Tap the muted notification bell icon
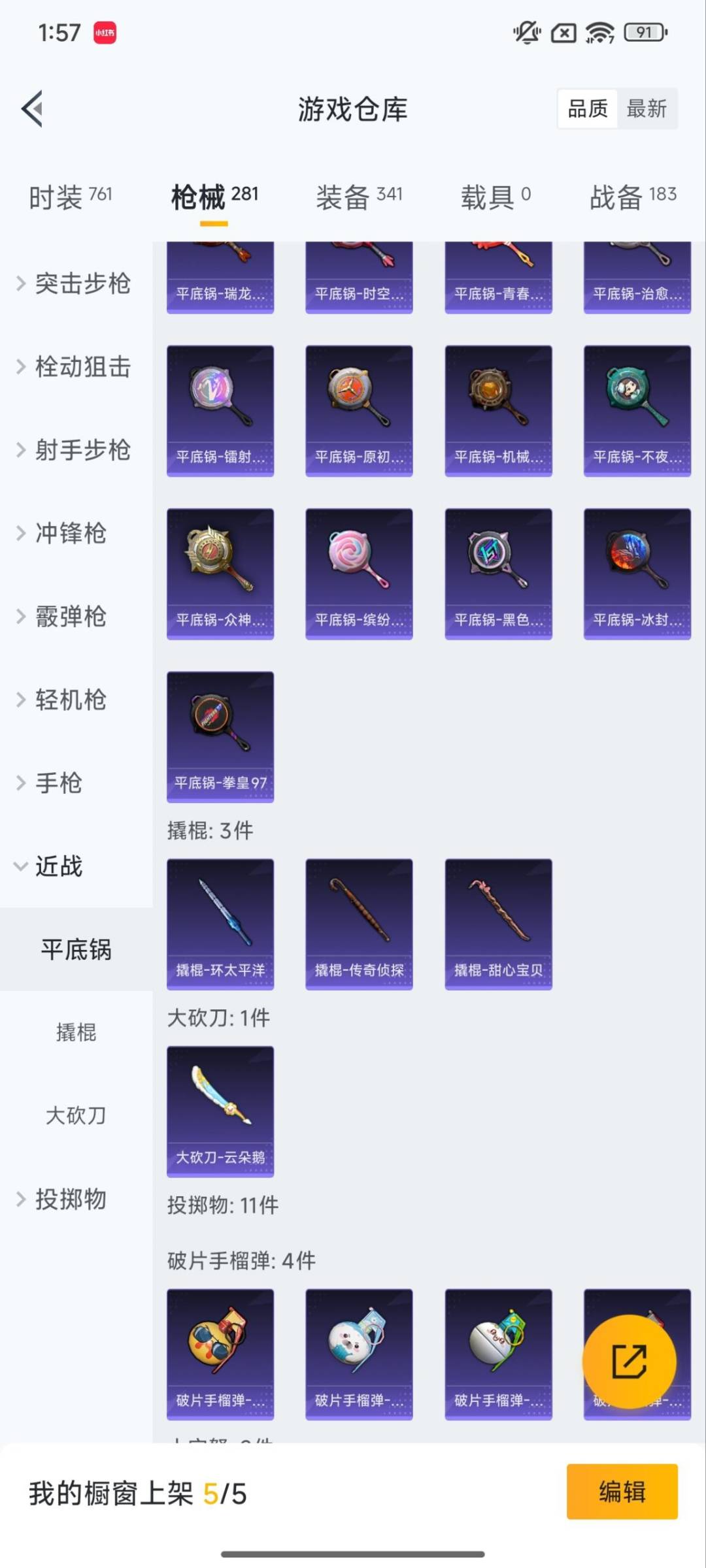Image resolution: width=706 pixels, height=1568 pixels. click(x=527, y=33)
